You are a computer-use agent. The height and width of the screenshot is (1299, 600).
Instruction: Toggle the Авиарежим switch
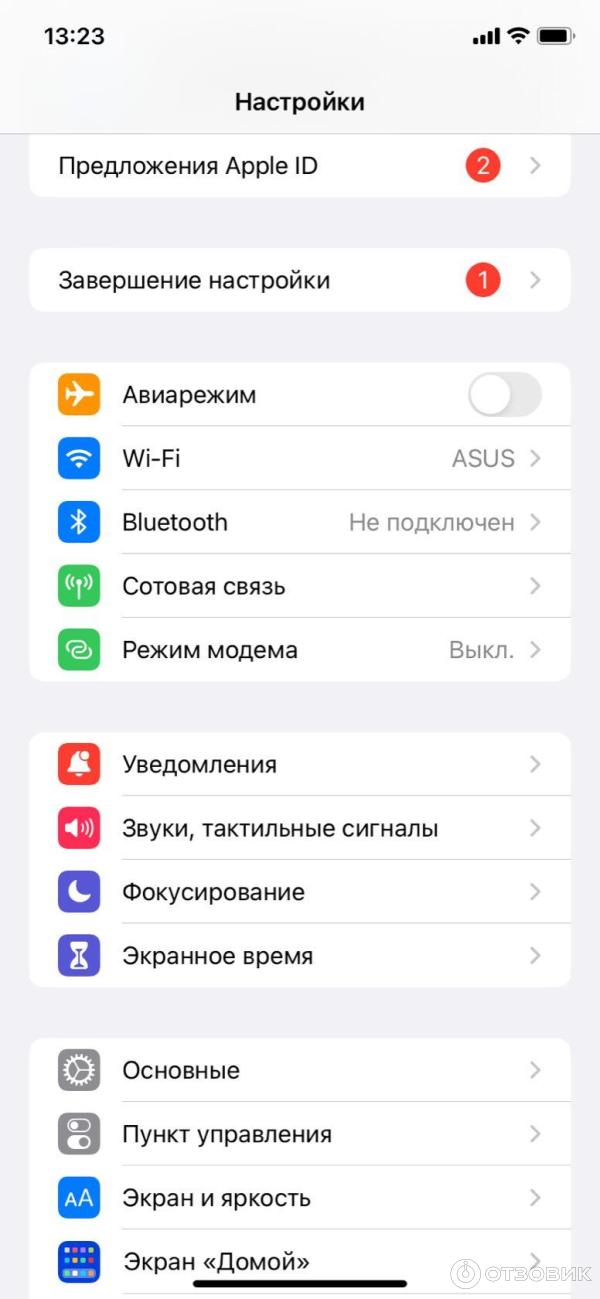[x=504, y=395]
